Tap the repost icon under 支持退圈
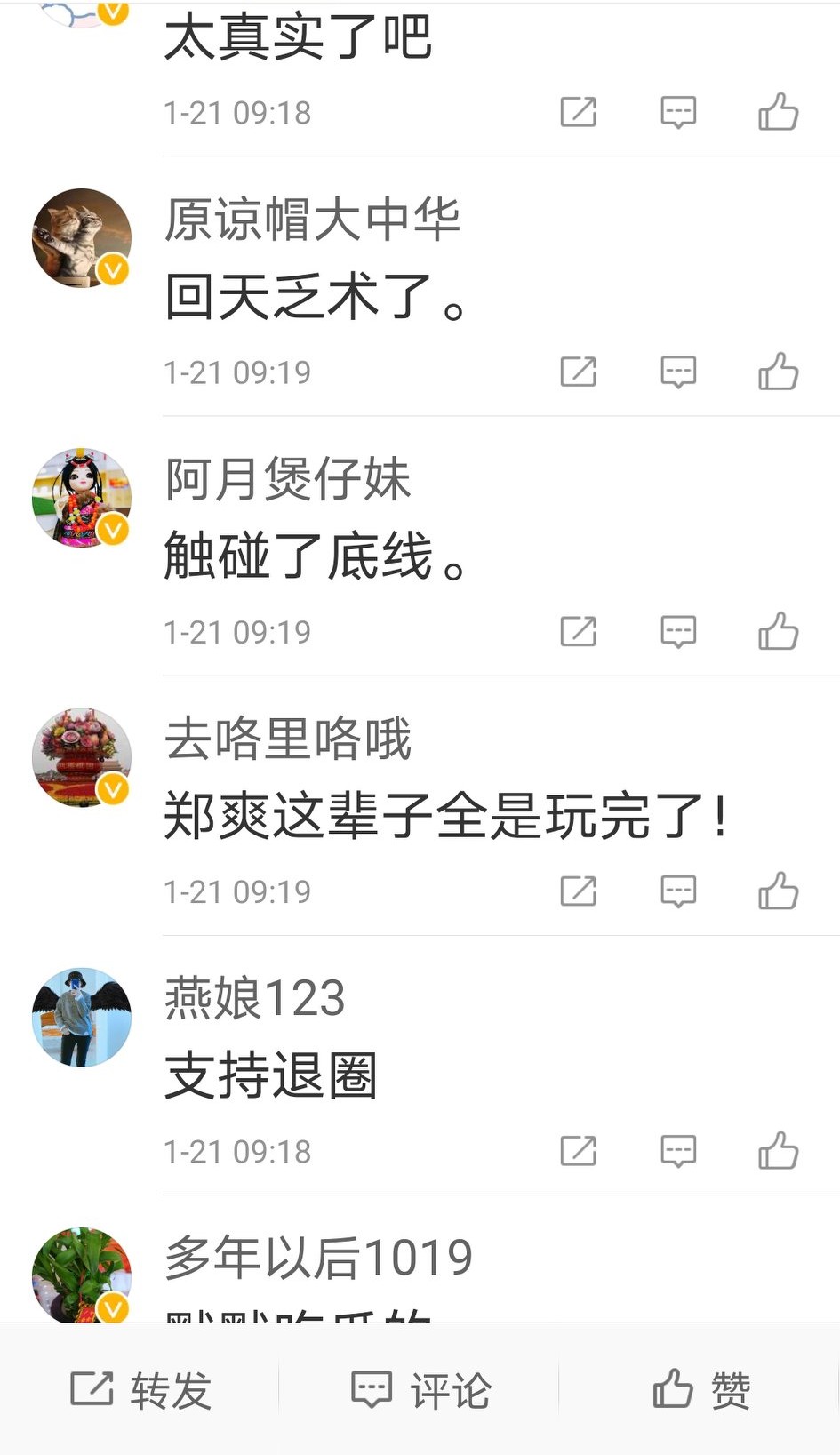The height and width of the screenshot is (1455, 840). [579, 1151]
